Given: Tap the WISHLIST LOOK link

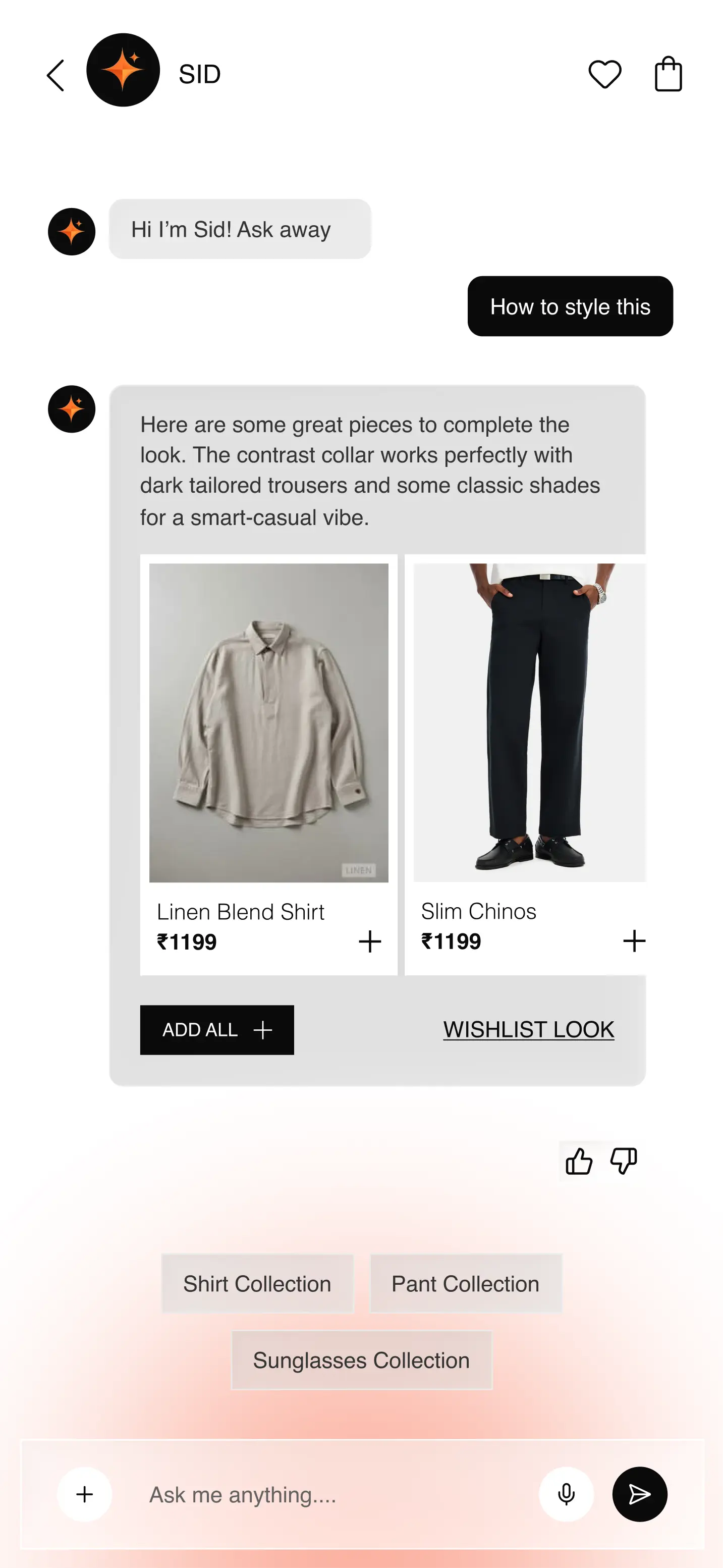Looking at the screenshot, I should pyautogui.click(x=528, y=1029).
